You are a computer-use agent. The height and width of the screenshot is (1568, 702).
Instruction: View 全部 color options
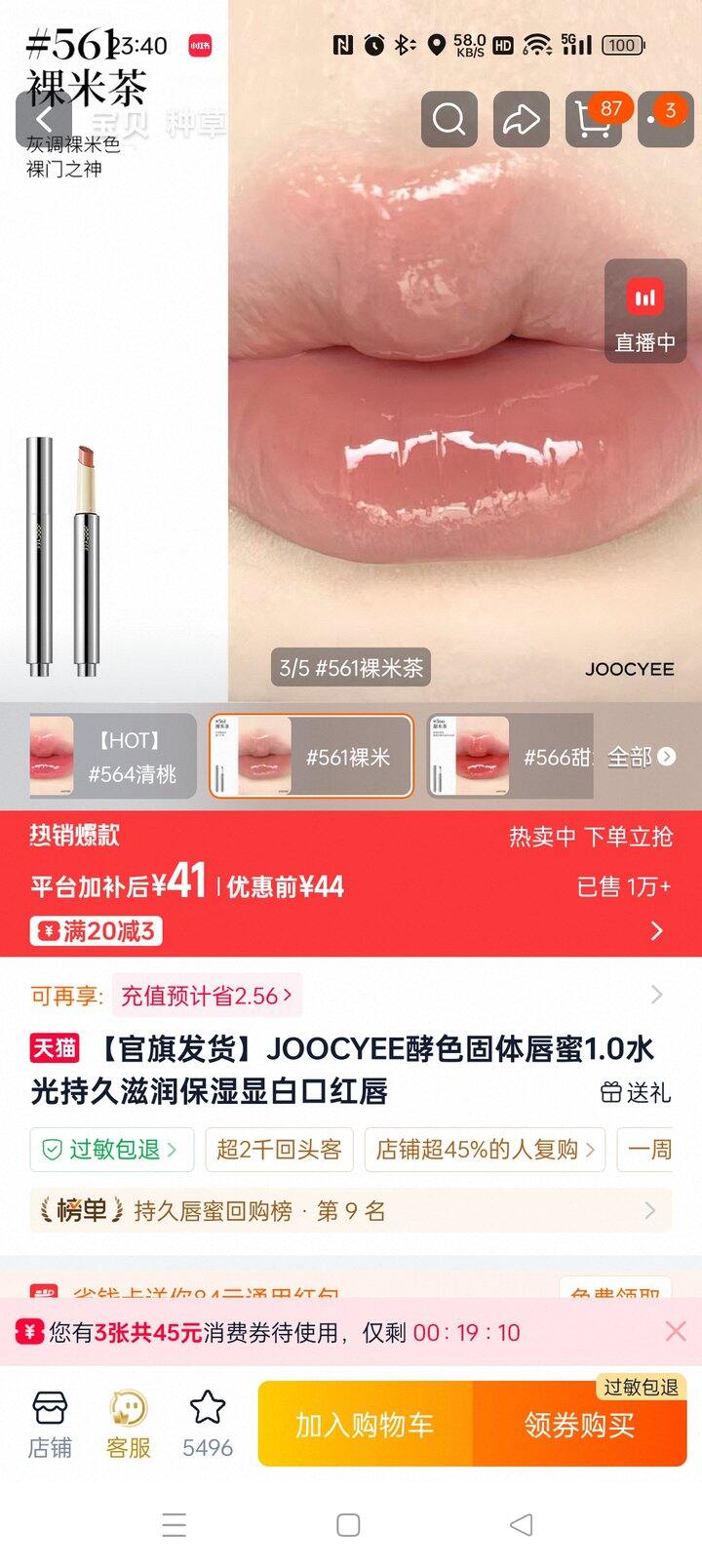coord(642,757)
